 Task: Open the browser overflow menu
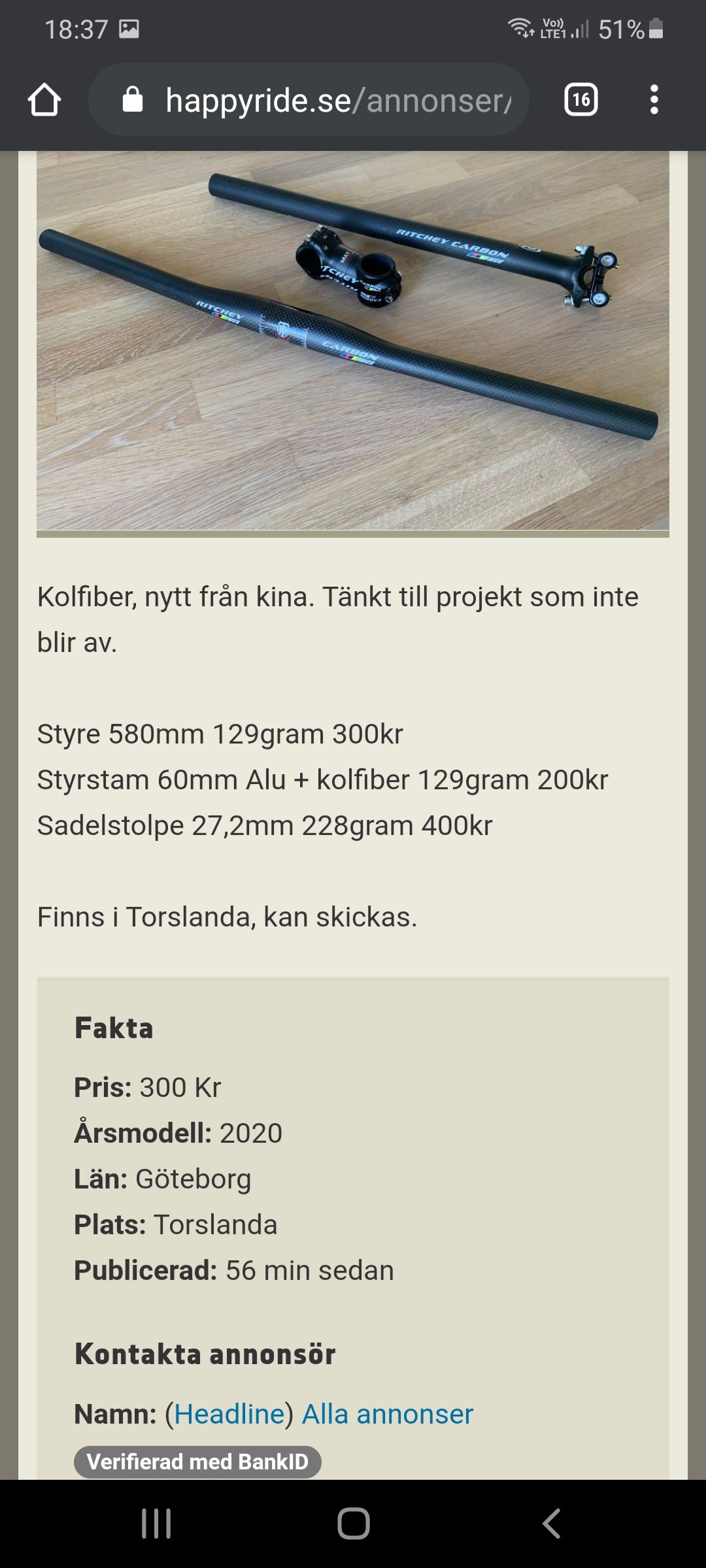(x=654, y=100)
